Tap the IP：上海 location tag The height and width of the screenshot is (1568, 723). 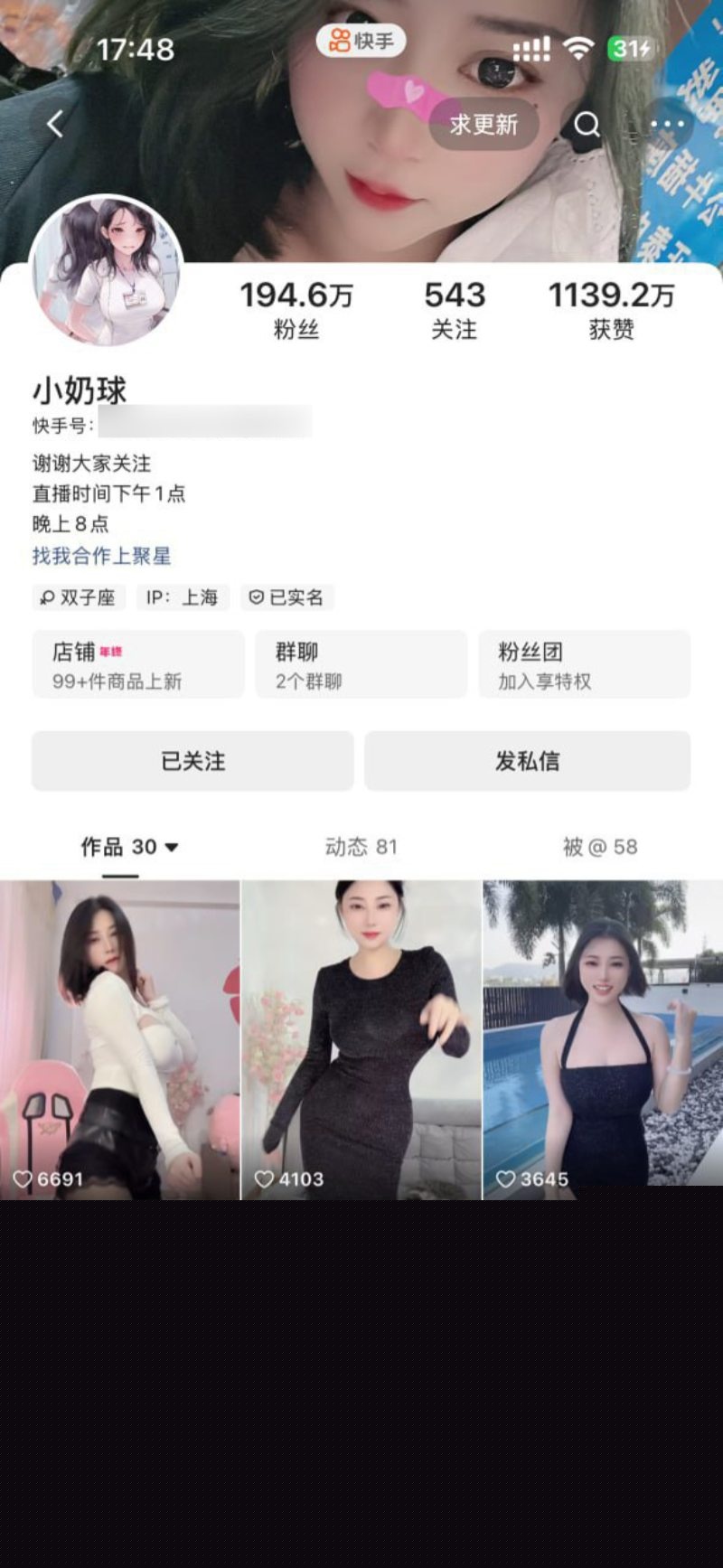(182, 597)
